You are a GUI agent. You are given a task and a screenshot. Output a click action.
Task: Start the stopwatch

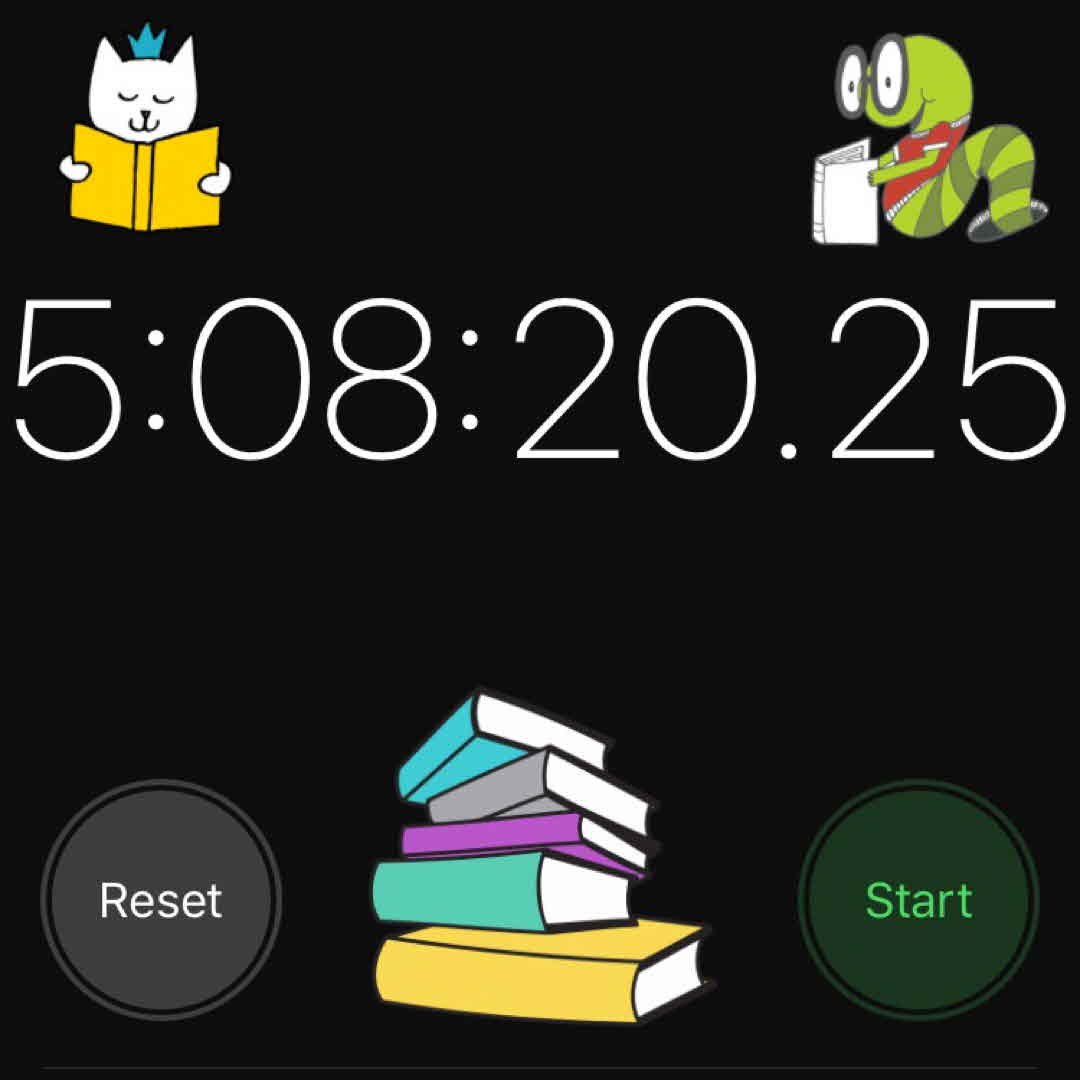click(918, 900)
